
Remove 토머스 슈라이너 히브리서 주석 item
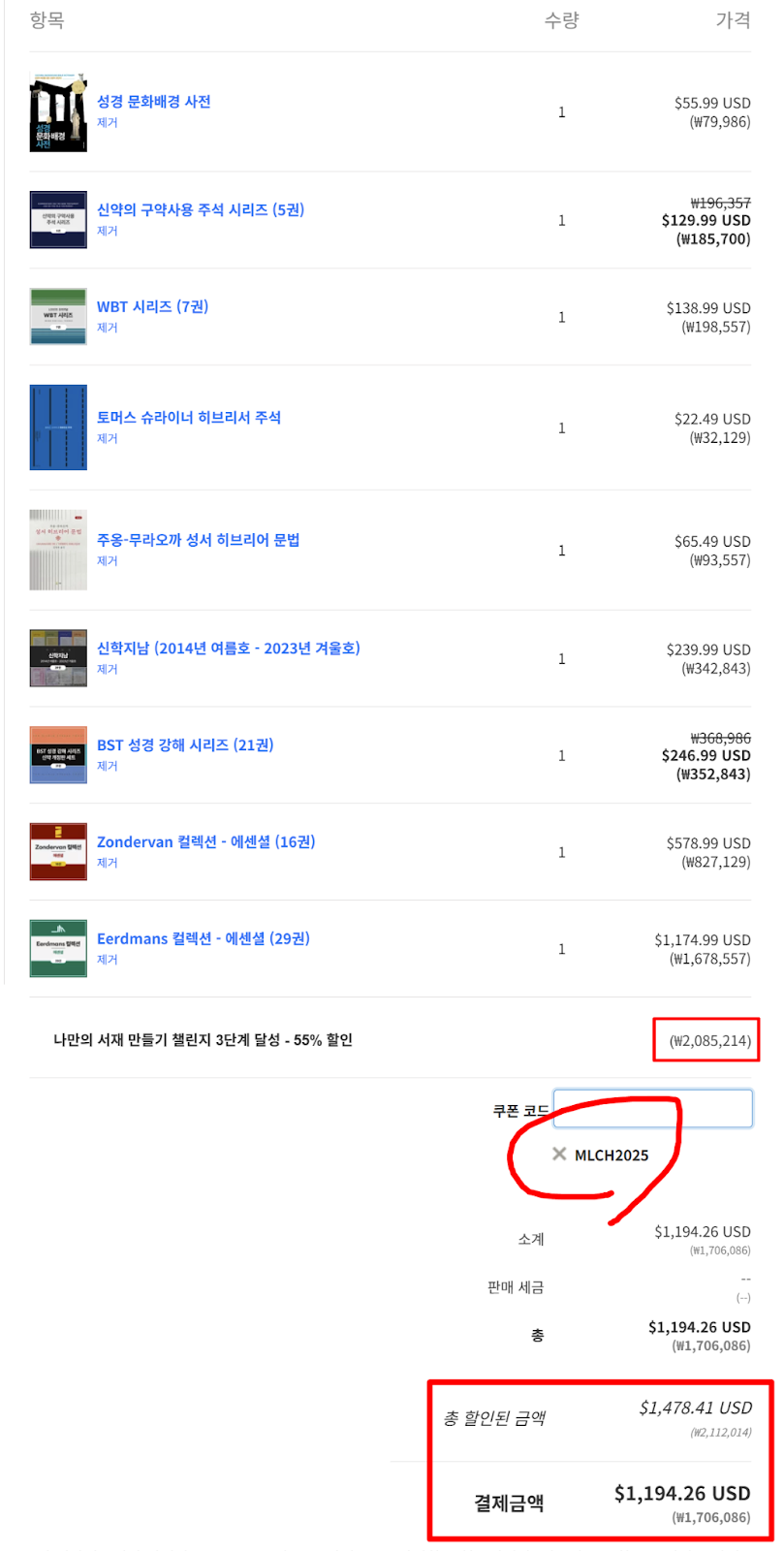107,438
